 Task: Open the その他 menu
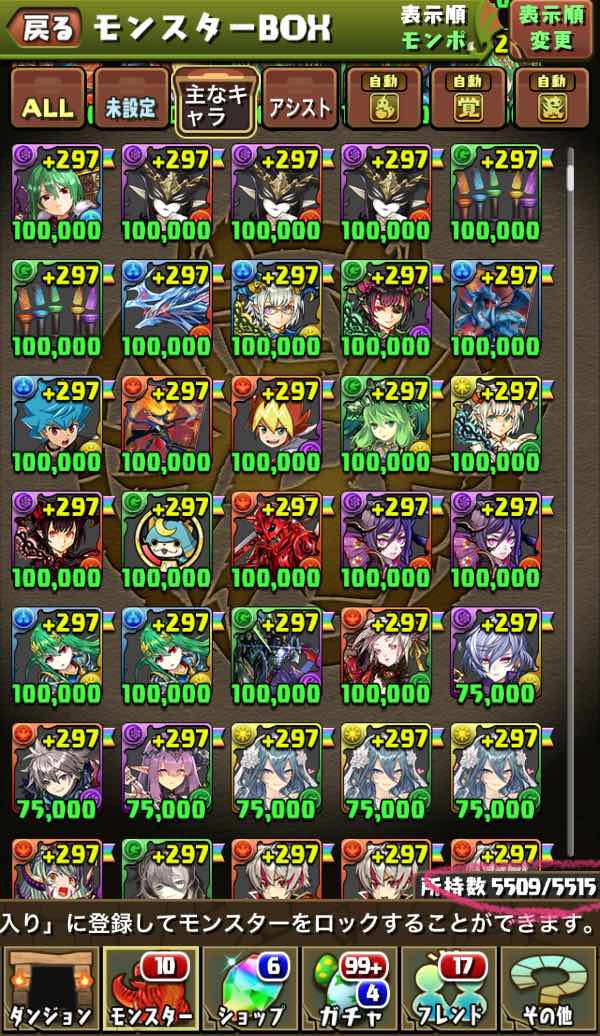(549, 990)
